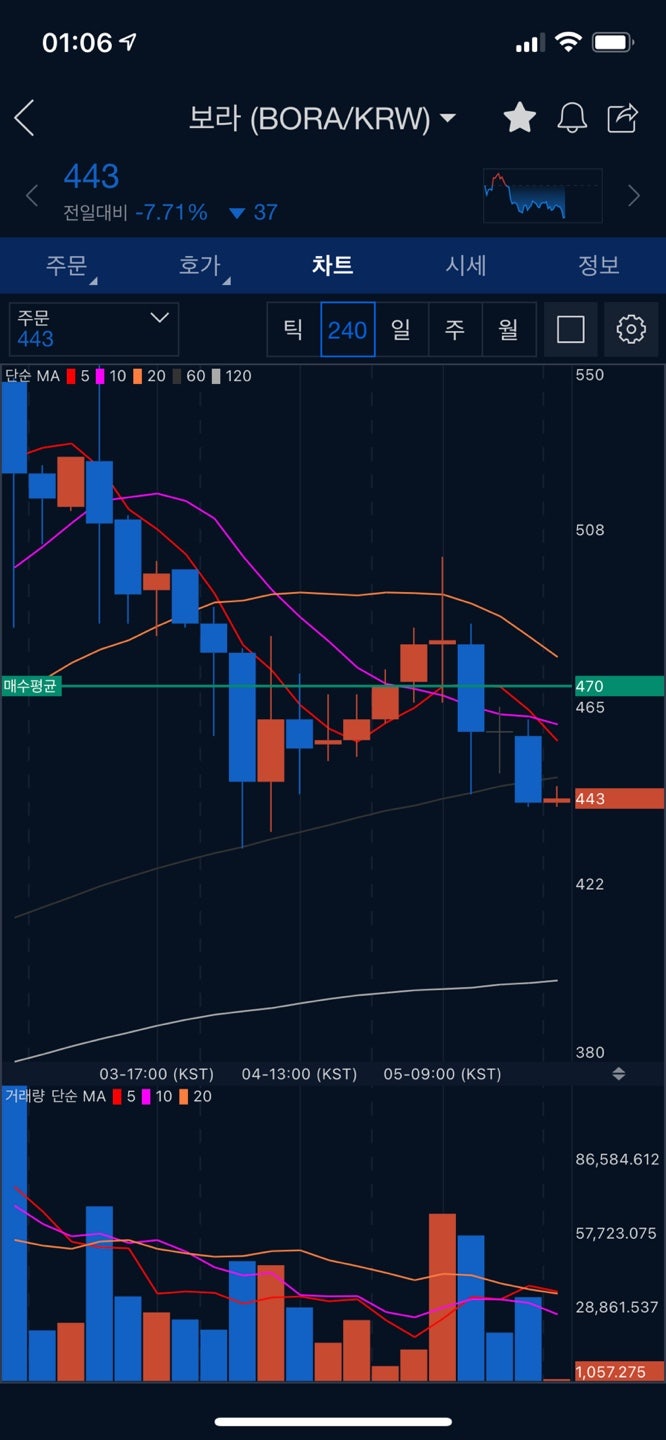
Task: Select the 240 minute interval
Action: pos(347,329)
